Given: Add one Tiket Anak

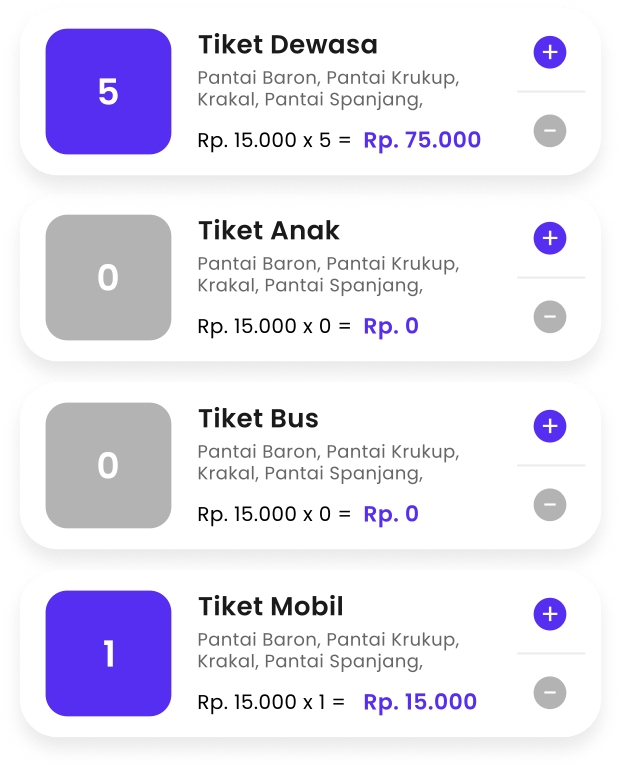Looking at the screenshot, I should pyautogui.click(x=550, y=239).
